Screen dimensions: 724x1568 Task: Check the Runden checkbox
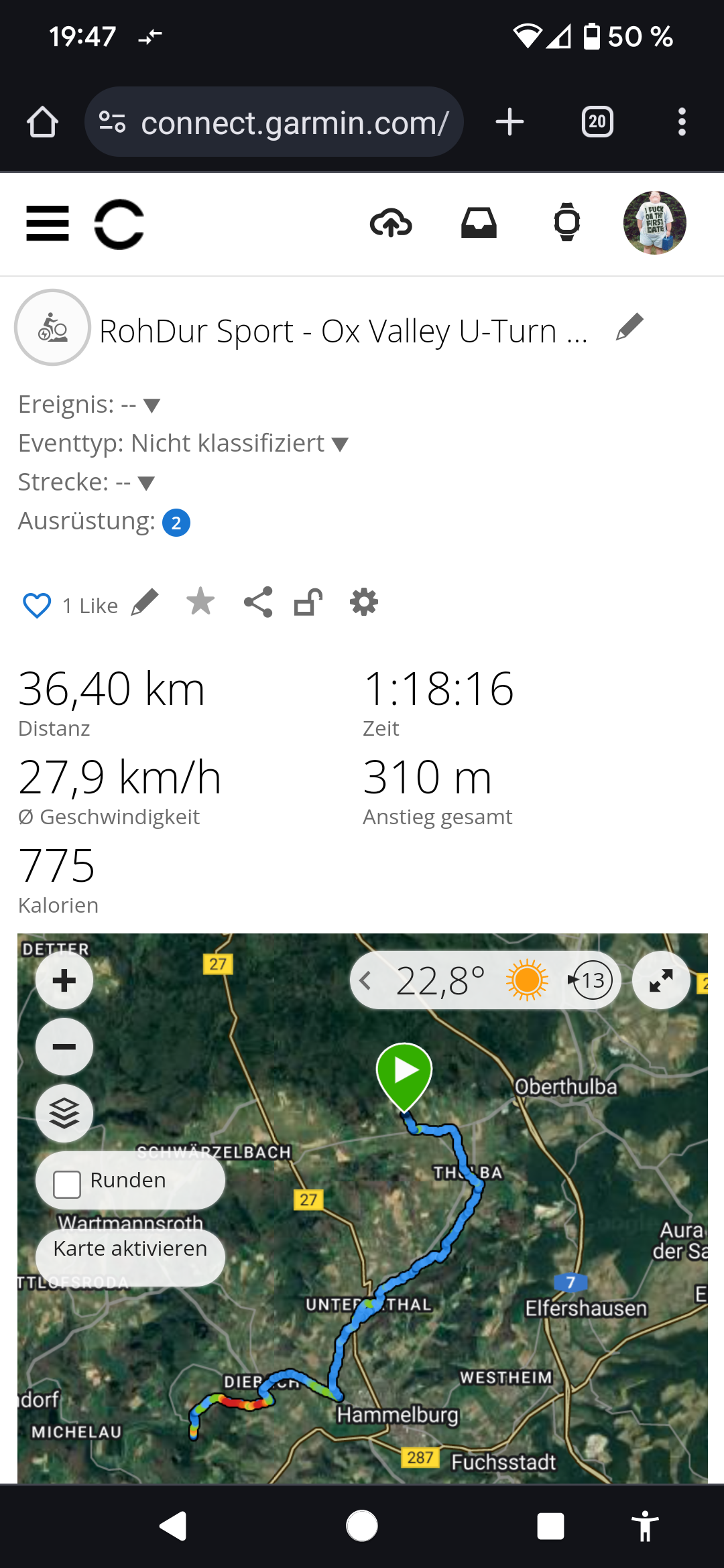[x=67, y=1184]
